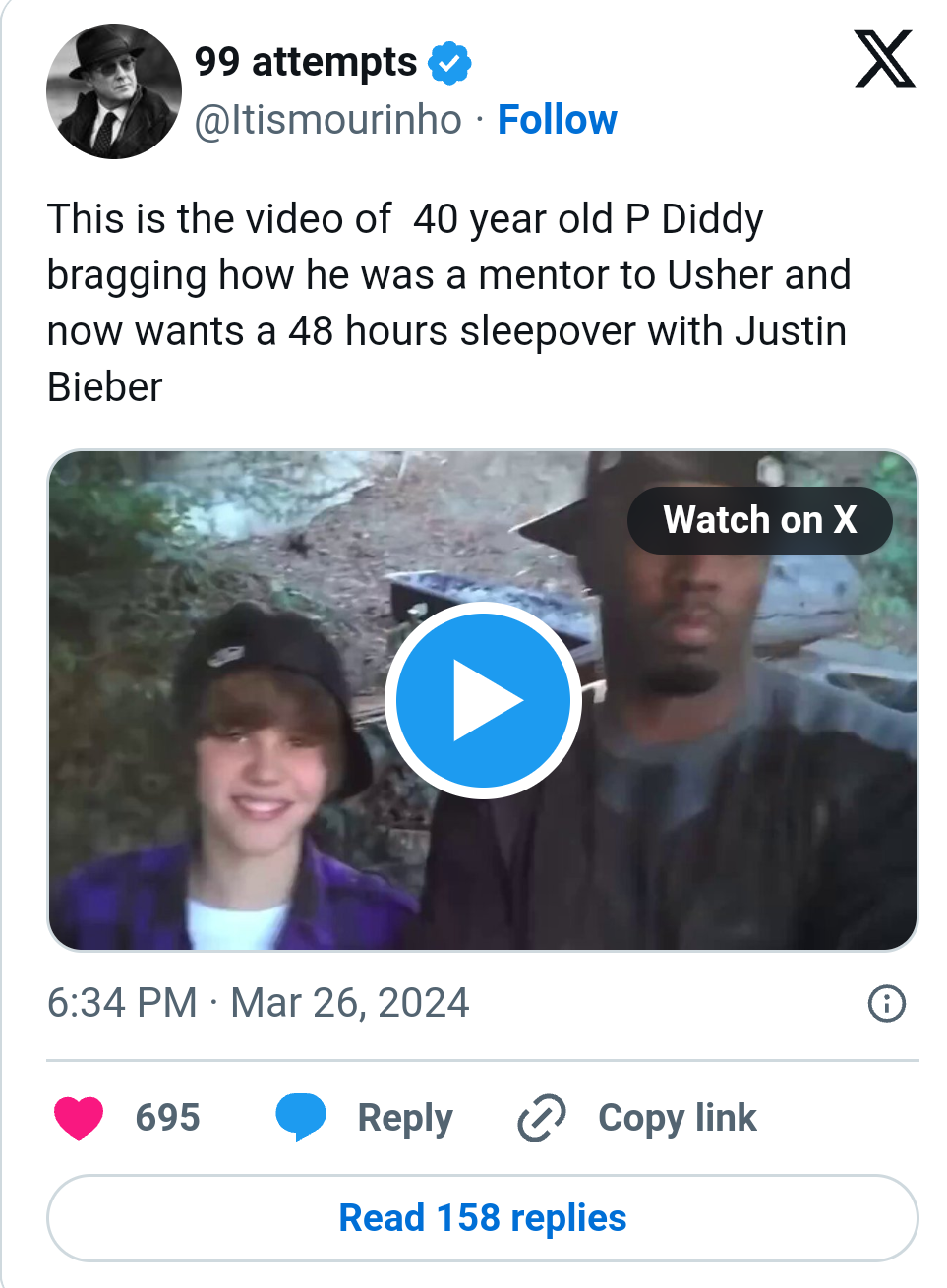Open the tweet info icon
Screen dimensions: 947x1288
[886, 1004]
